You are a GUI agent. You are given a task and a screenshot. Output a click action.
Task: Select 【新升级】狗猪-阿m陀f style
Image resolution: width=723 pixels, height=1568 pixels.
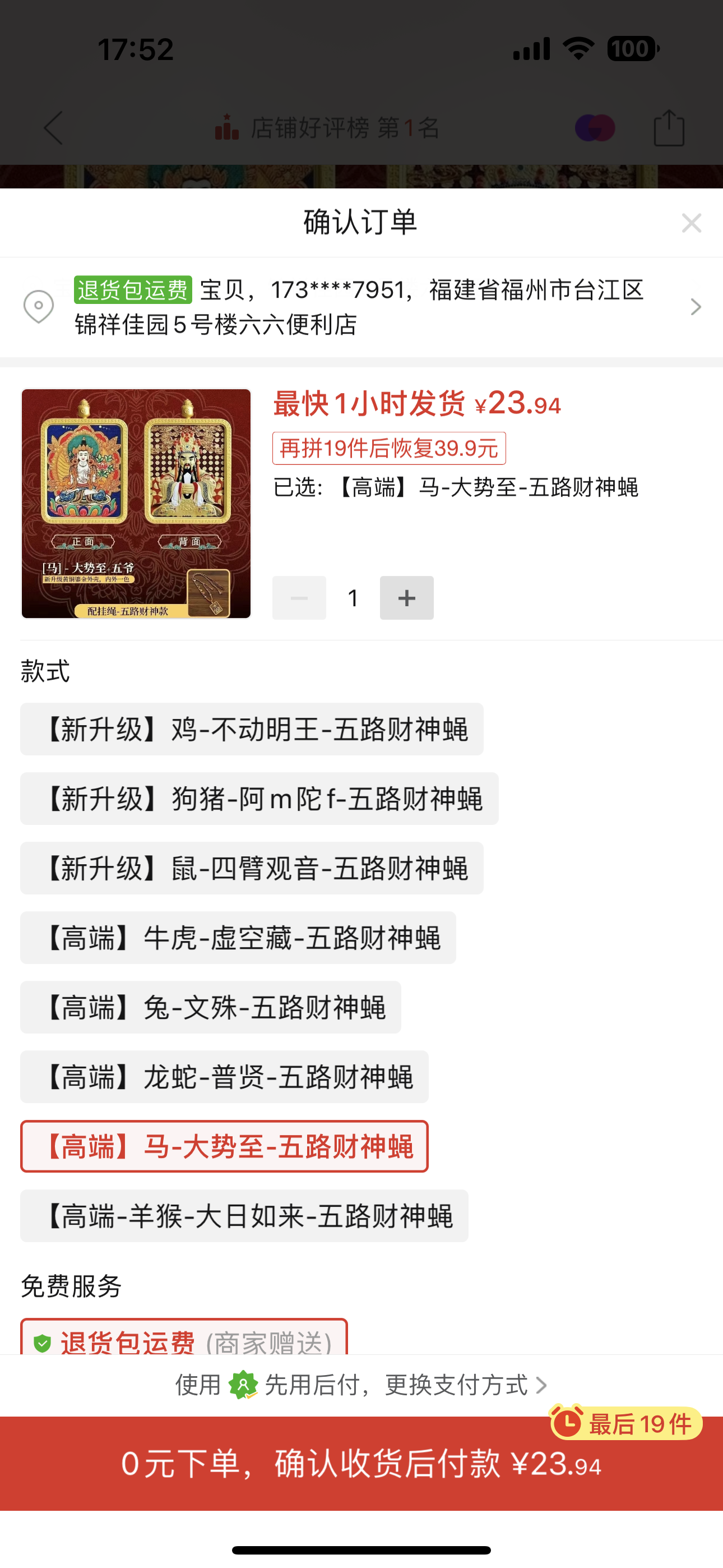click(259, 799)
